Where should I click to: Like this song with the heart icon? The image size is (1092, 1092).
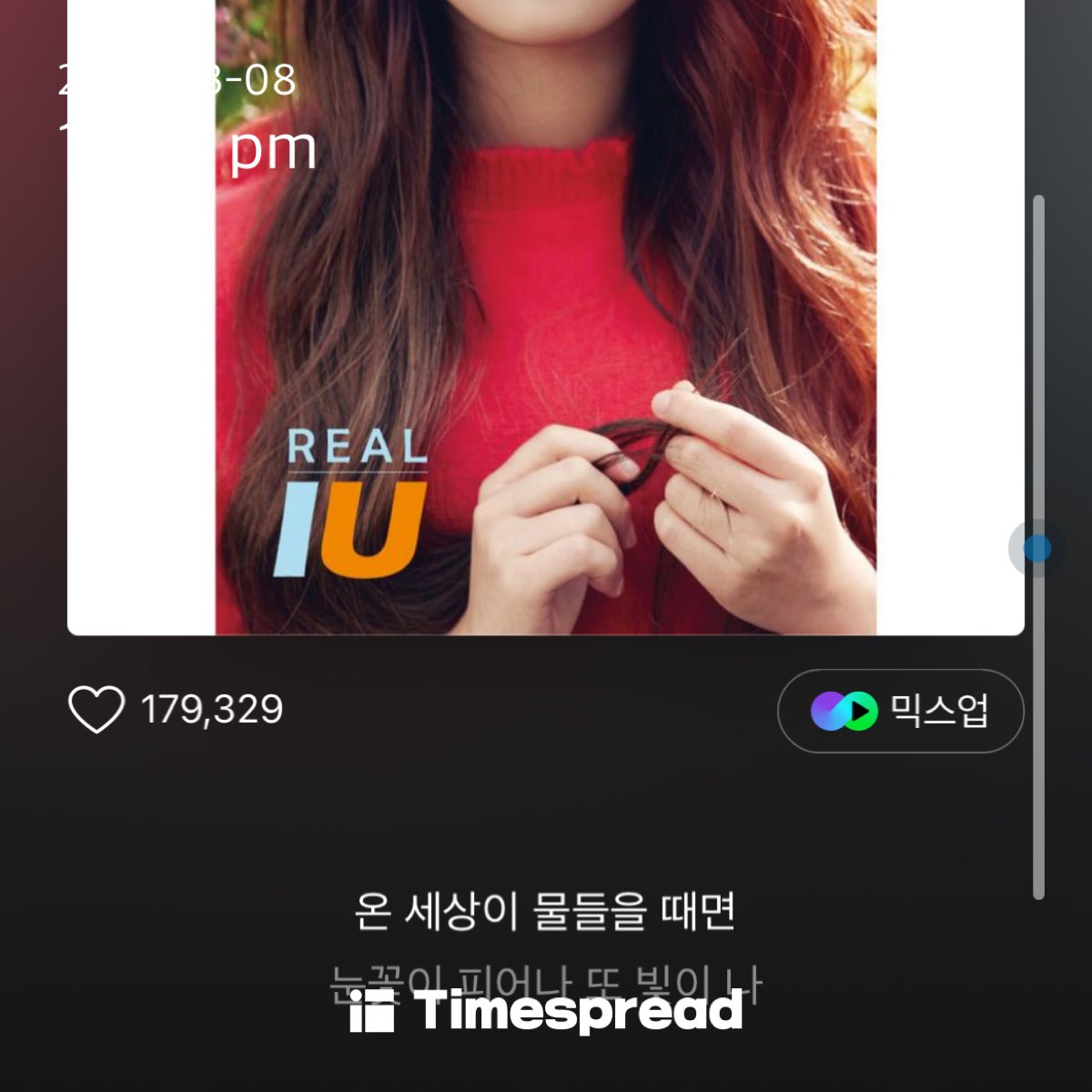[x=96, y=710]
